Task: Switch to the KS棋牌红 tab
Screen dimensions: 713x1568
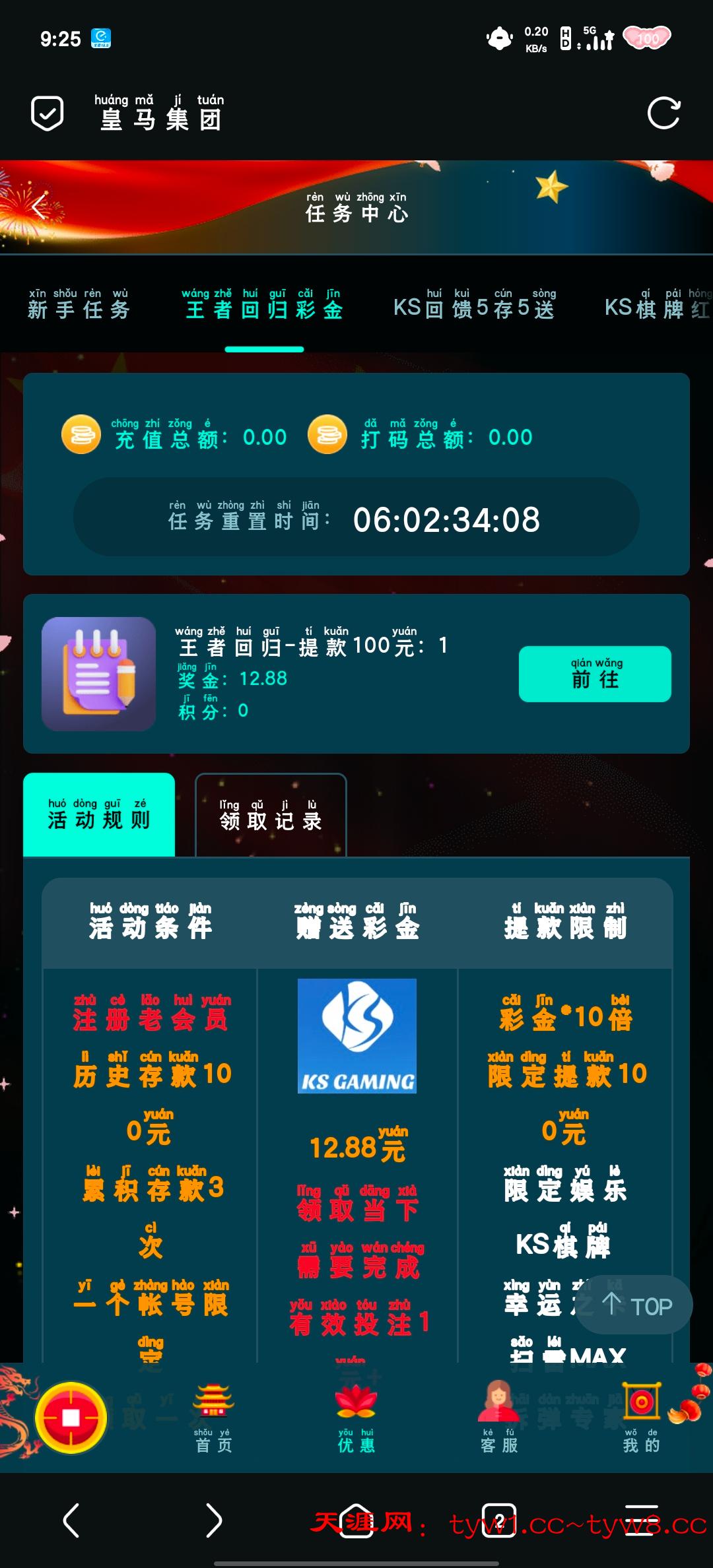Action: point(657,305)
